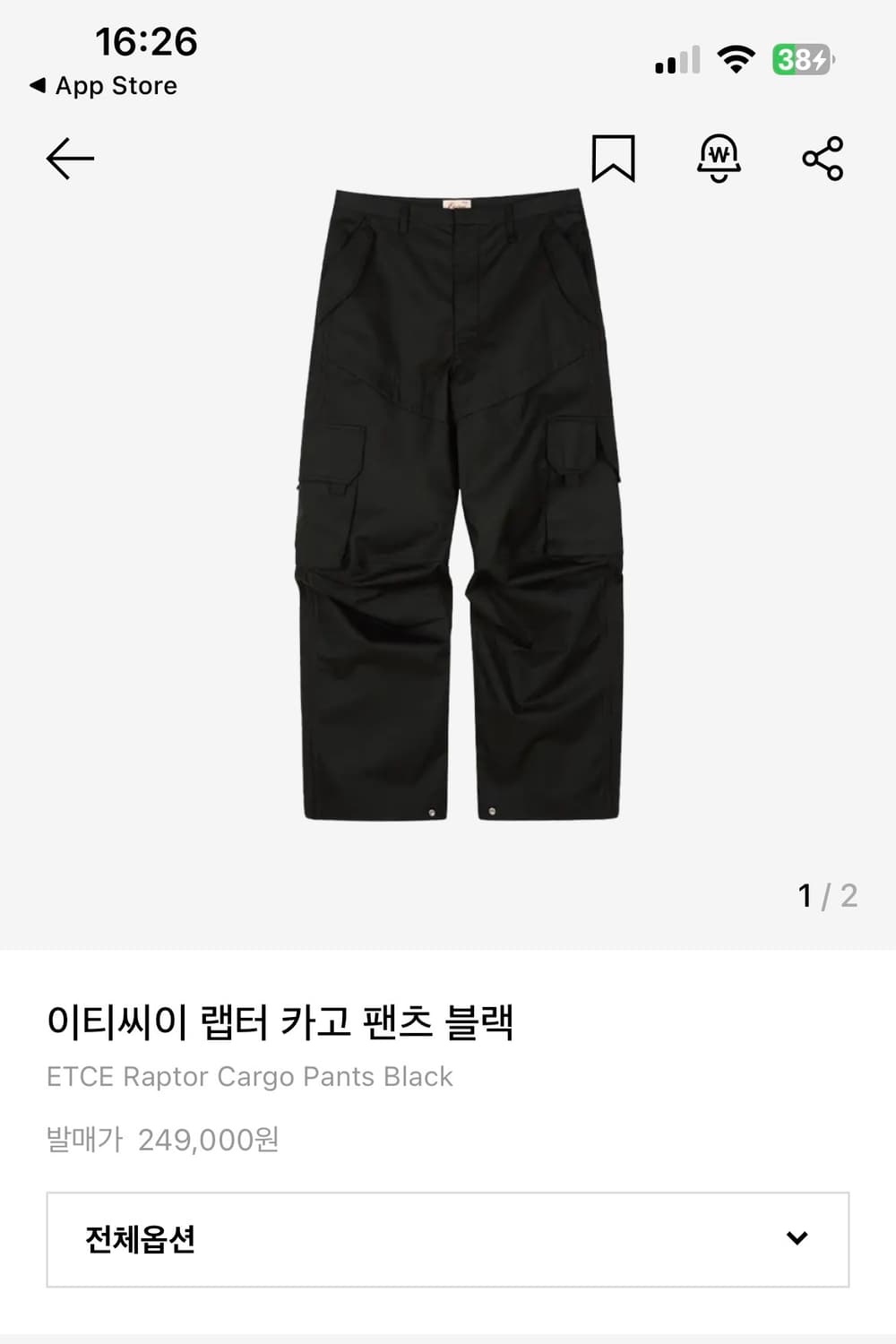896x1344 pixels.
Task: Tap the 1 / 2 image progress indicator
Action: pos(826,894)
